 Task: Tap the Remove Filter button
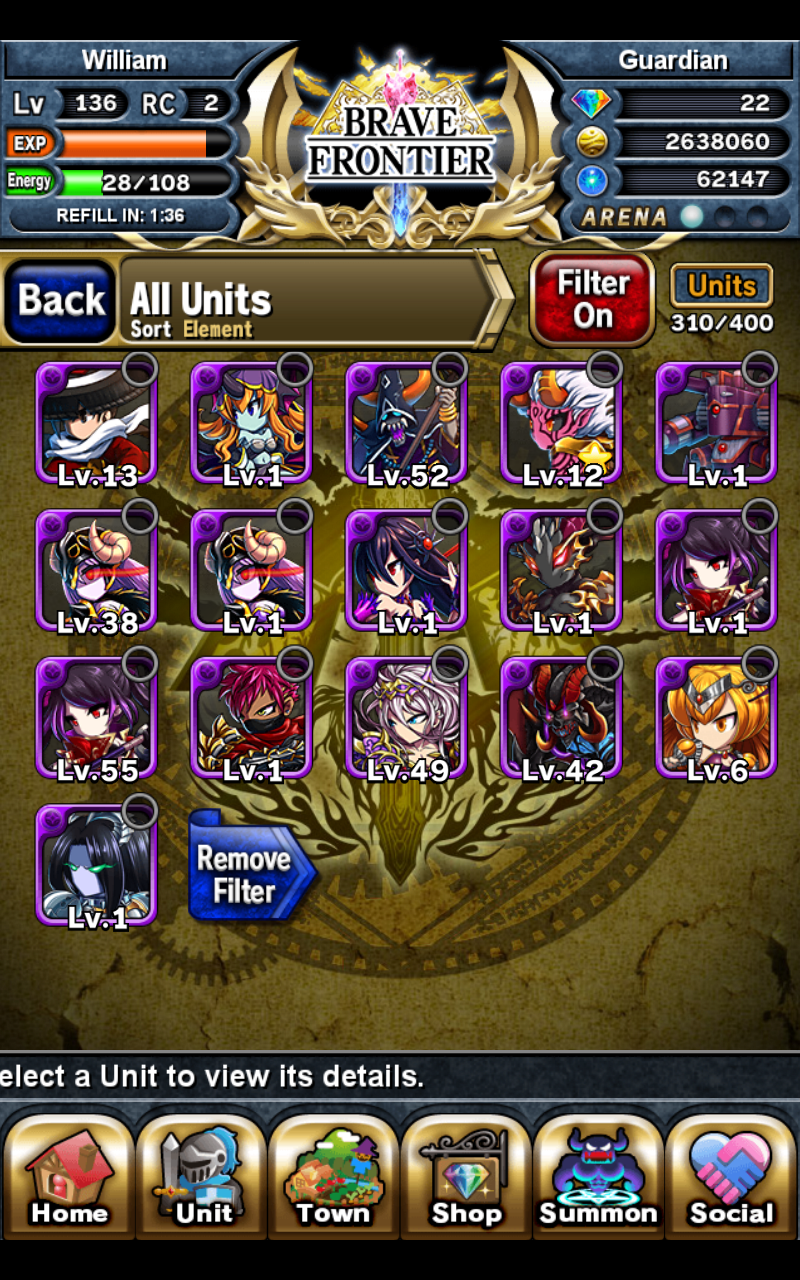252,866
